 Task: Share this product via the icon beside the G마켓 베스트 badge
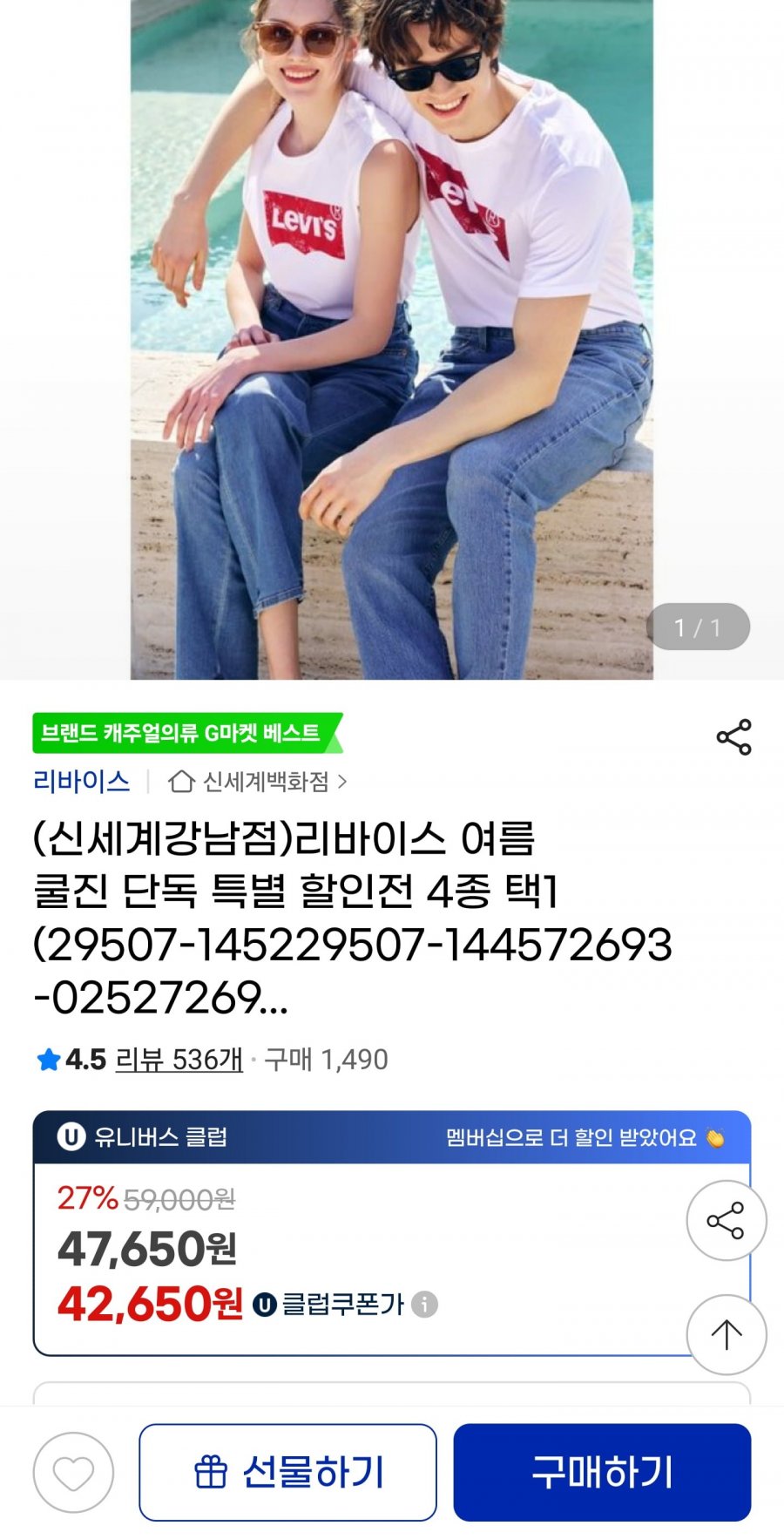(x=733, y=737)
